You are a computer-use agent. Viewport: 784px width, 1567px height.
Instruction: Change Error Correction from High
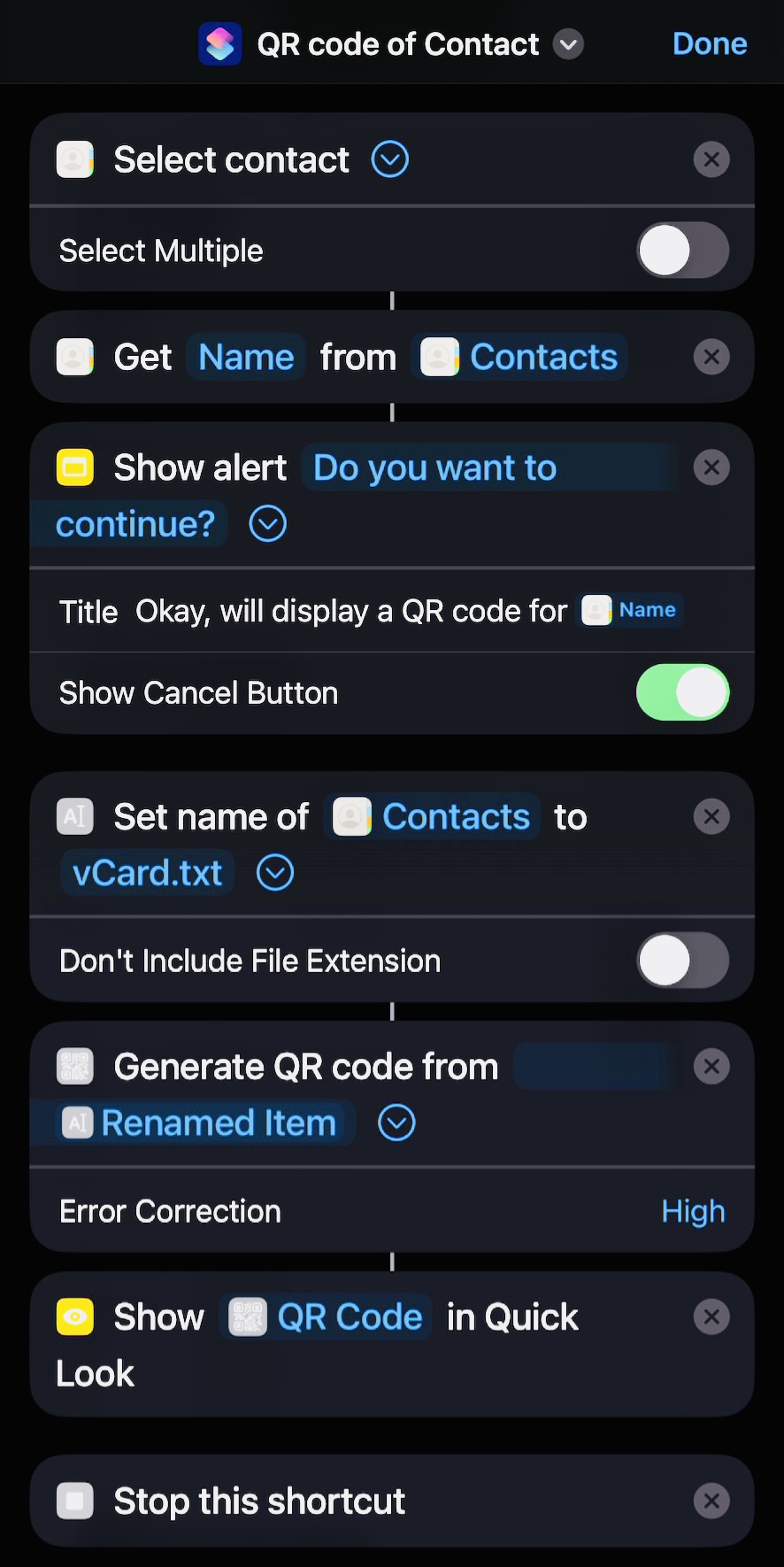coord(693,1211)
